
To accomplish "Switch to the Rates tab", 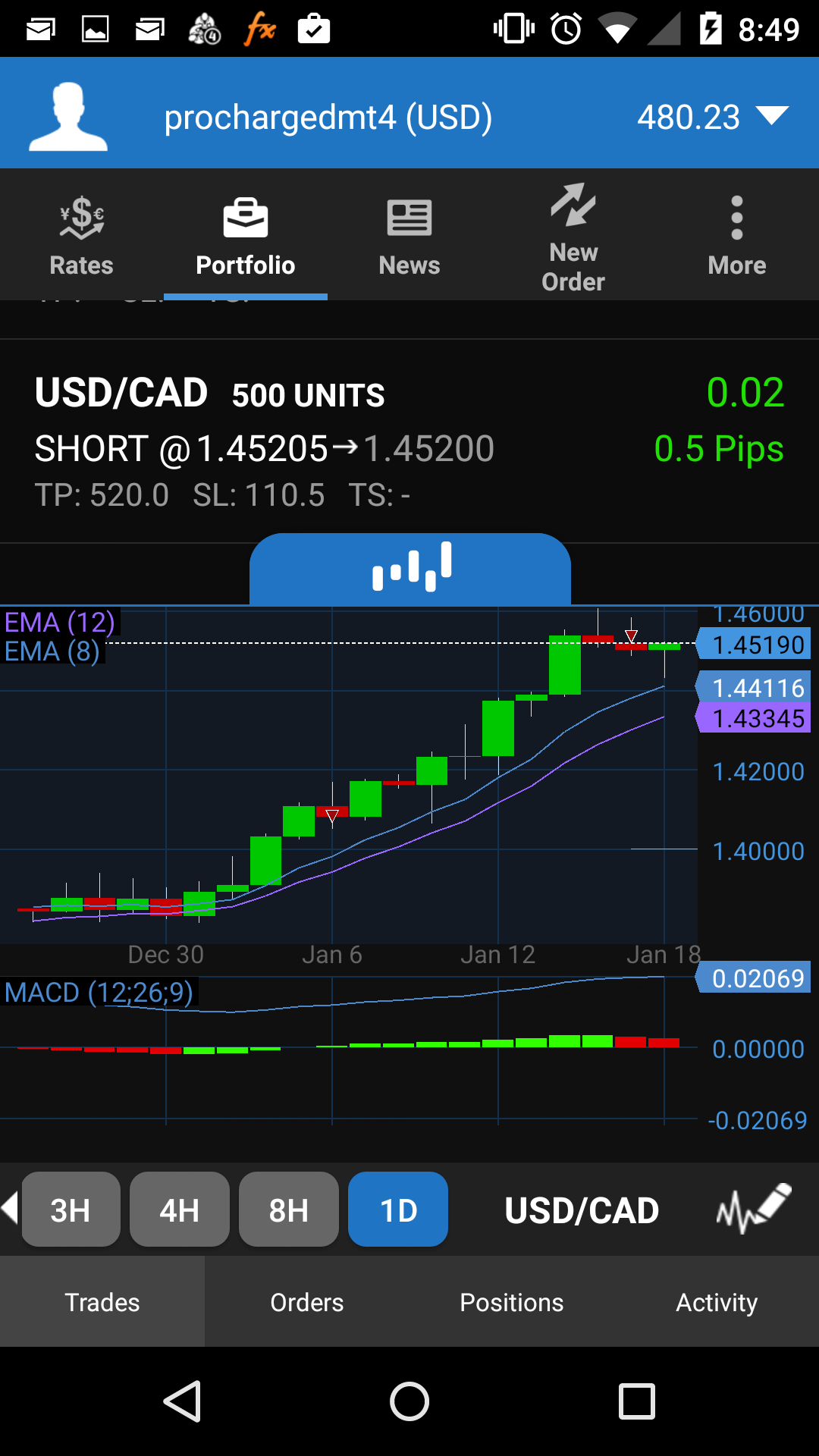I will (x=81, y=237).
